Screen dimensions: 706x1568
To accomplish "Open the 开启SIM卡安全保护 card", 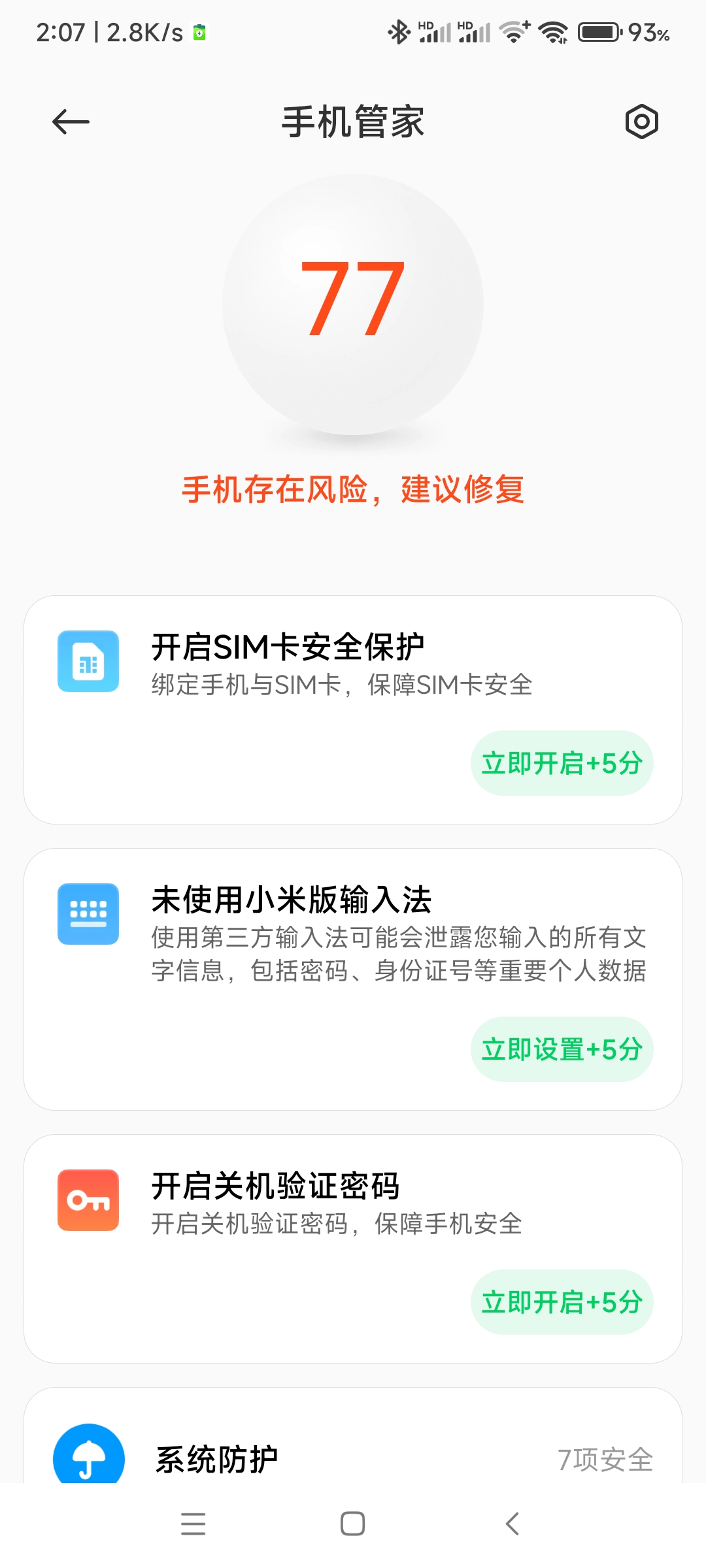I will click(353, 710).
